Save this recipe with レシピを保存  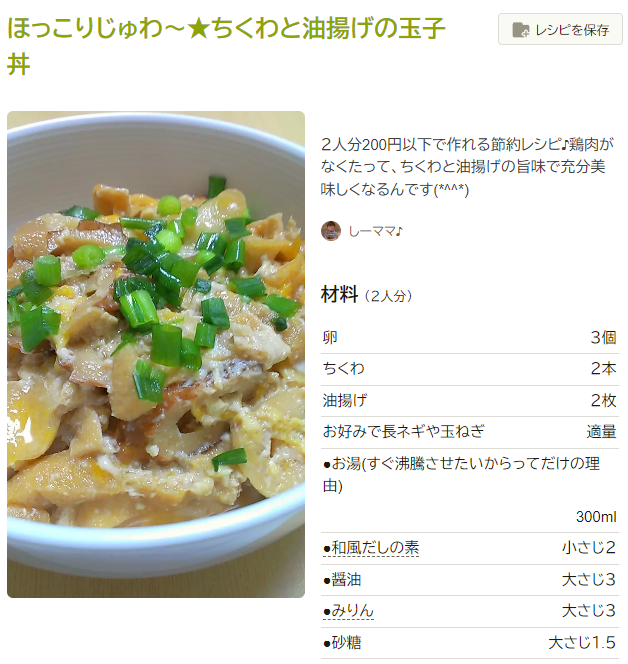pyautogui.click(x=560, y=30)
